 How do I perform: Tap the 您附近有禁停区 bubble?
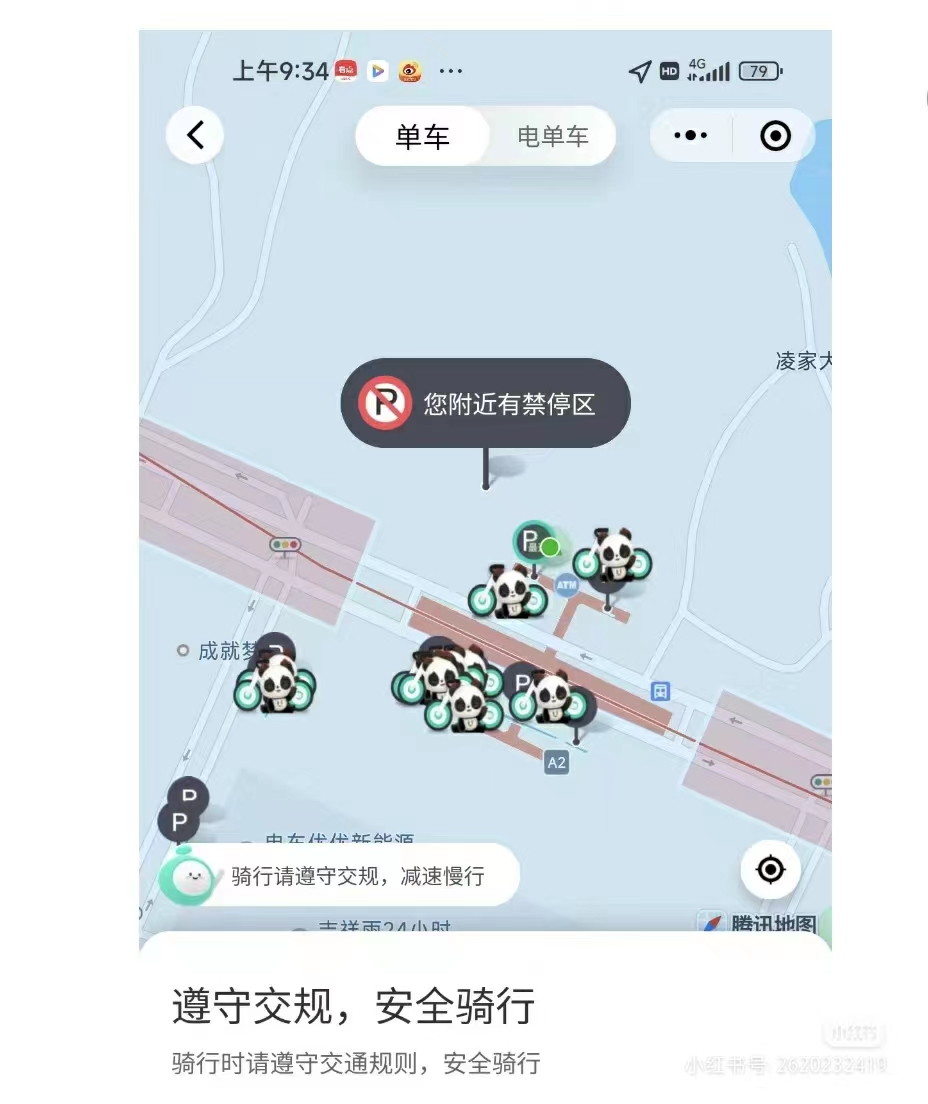tap(486, 404)
